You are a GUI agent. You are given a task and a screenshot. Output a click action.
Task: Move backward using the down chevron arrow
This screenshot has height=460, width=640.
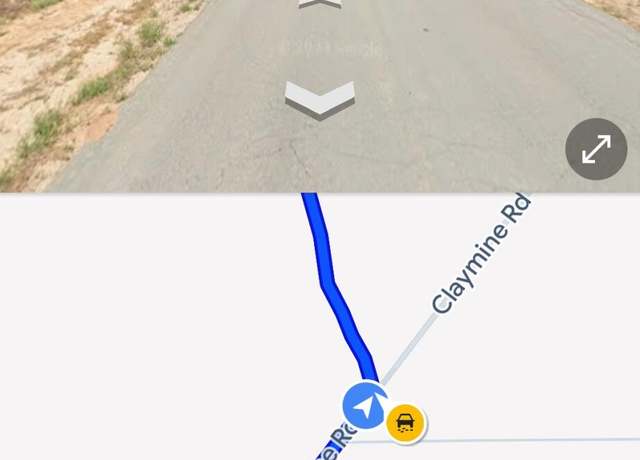click(x=320, y=100)
